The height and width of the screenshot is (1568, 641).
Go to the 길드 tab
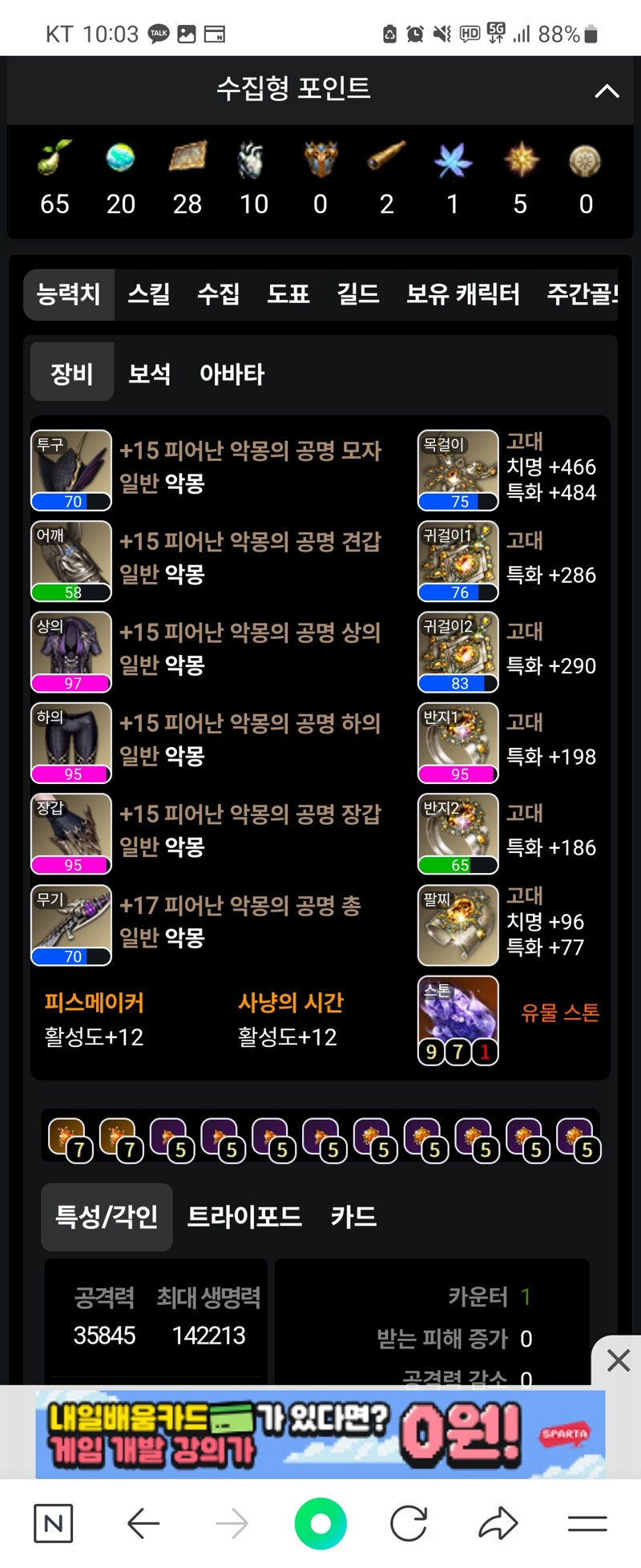(357, 294)
